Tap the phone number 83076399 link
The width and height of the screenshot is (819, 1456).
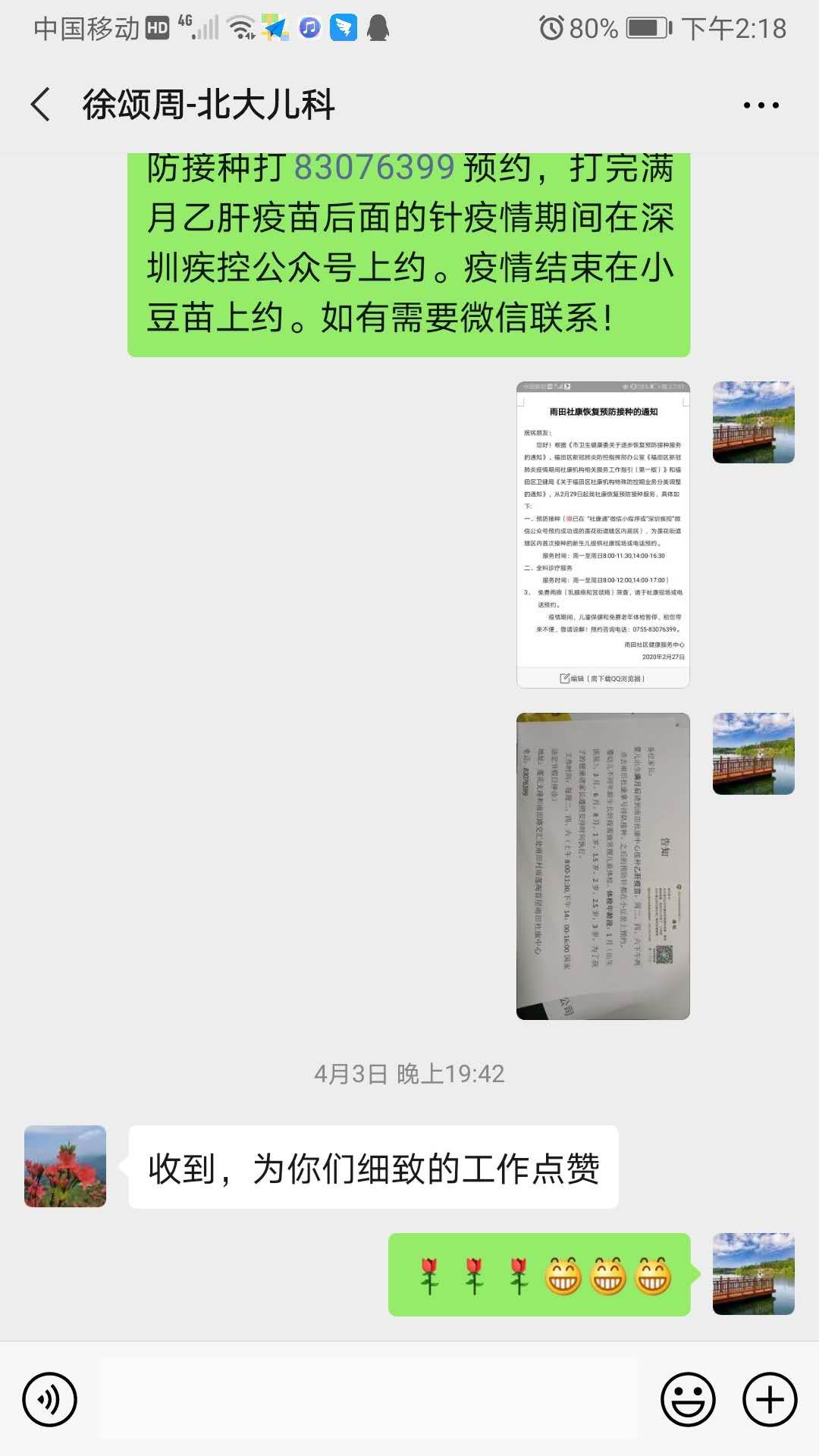coord(374,168)
